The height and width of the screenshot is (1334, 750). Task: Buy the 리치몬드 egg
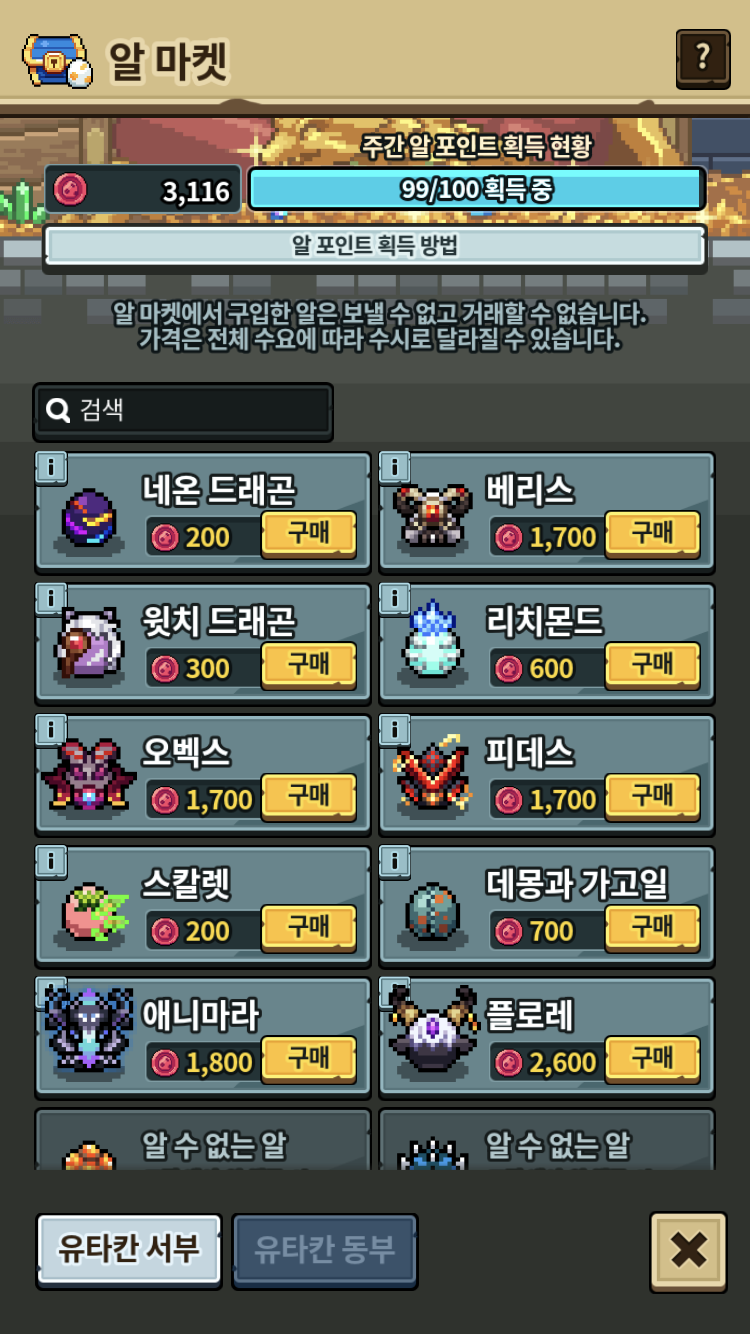(x=652, y=666)
